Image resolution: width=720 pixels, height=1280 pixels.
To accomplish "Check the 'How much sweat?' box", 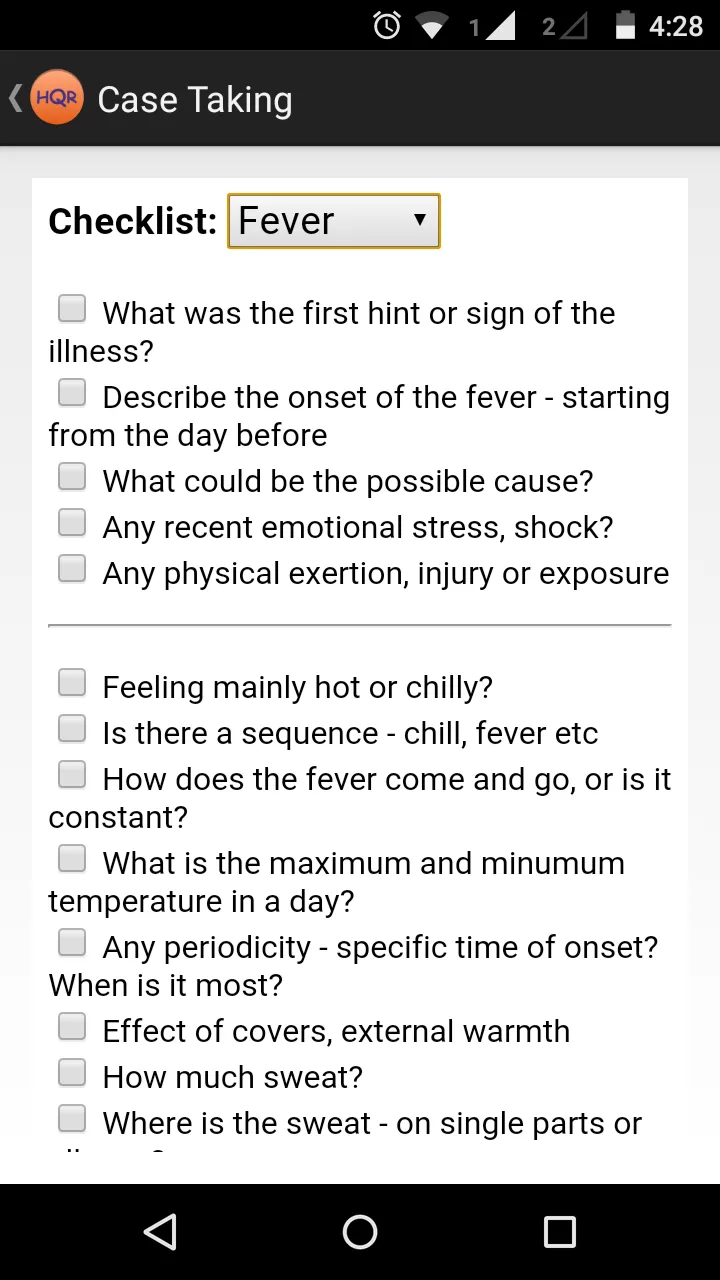I will pos(72,1072).
